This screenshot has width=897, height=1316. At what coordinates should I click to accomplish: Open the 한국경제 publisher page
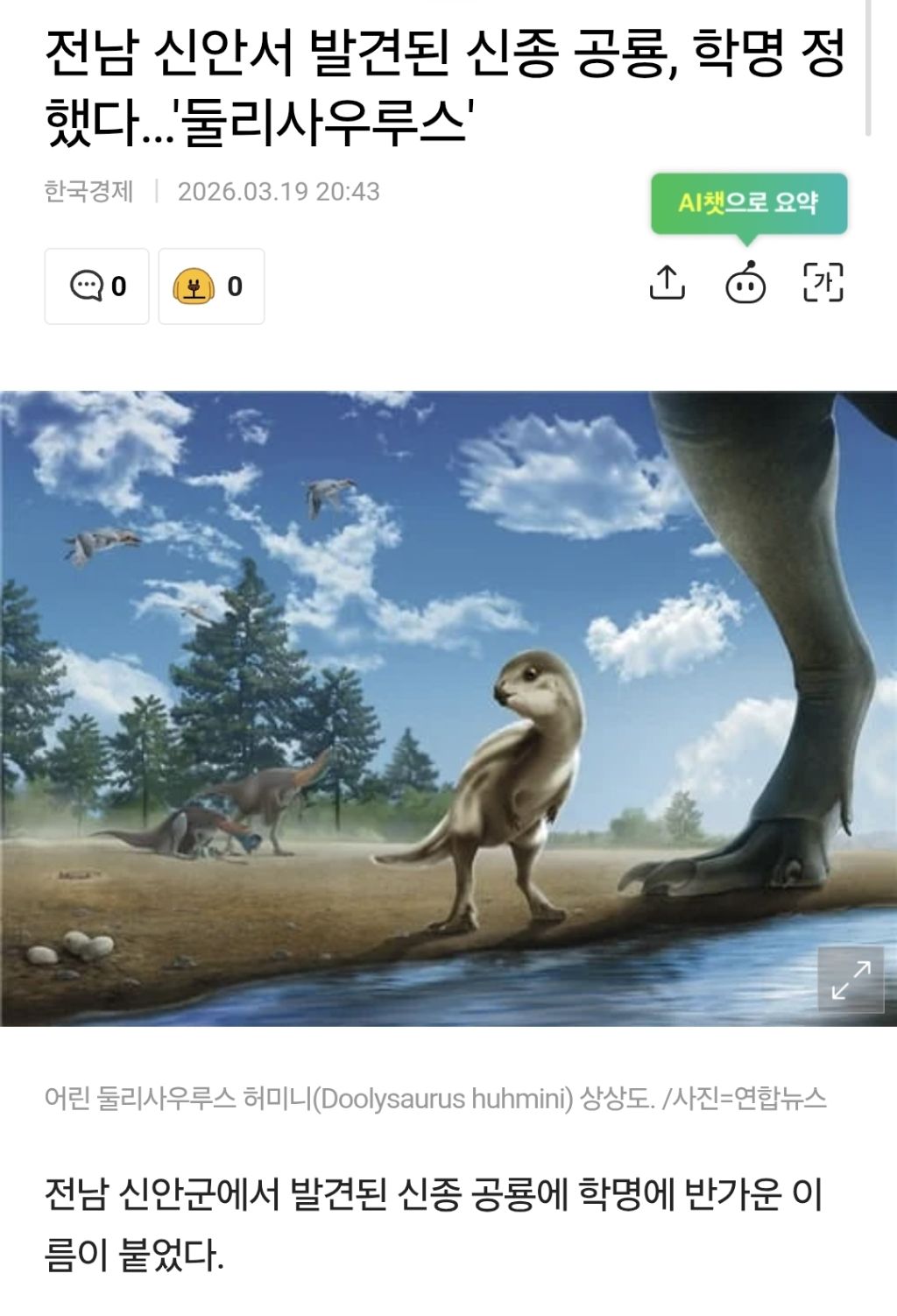tap(87, 193)
